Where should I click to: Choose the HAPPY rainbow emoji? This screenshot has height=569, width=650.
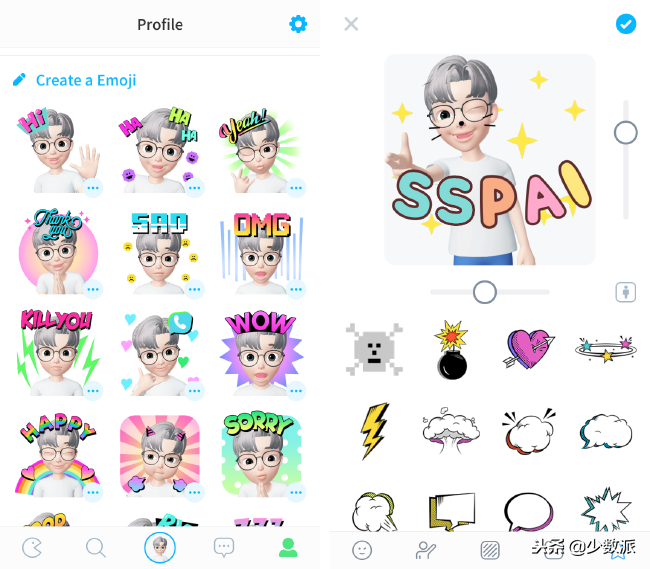(57, 455)
